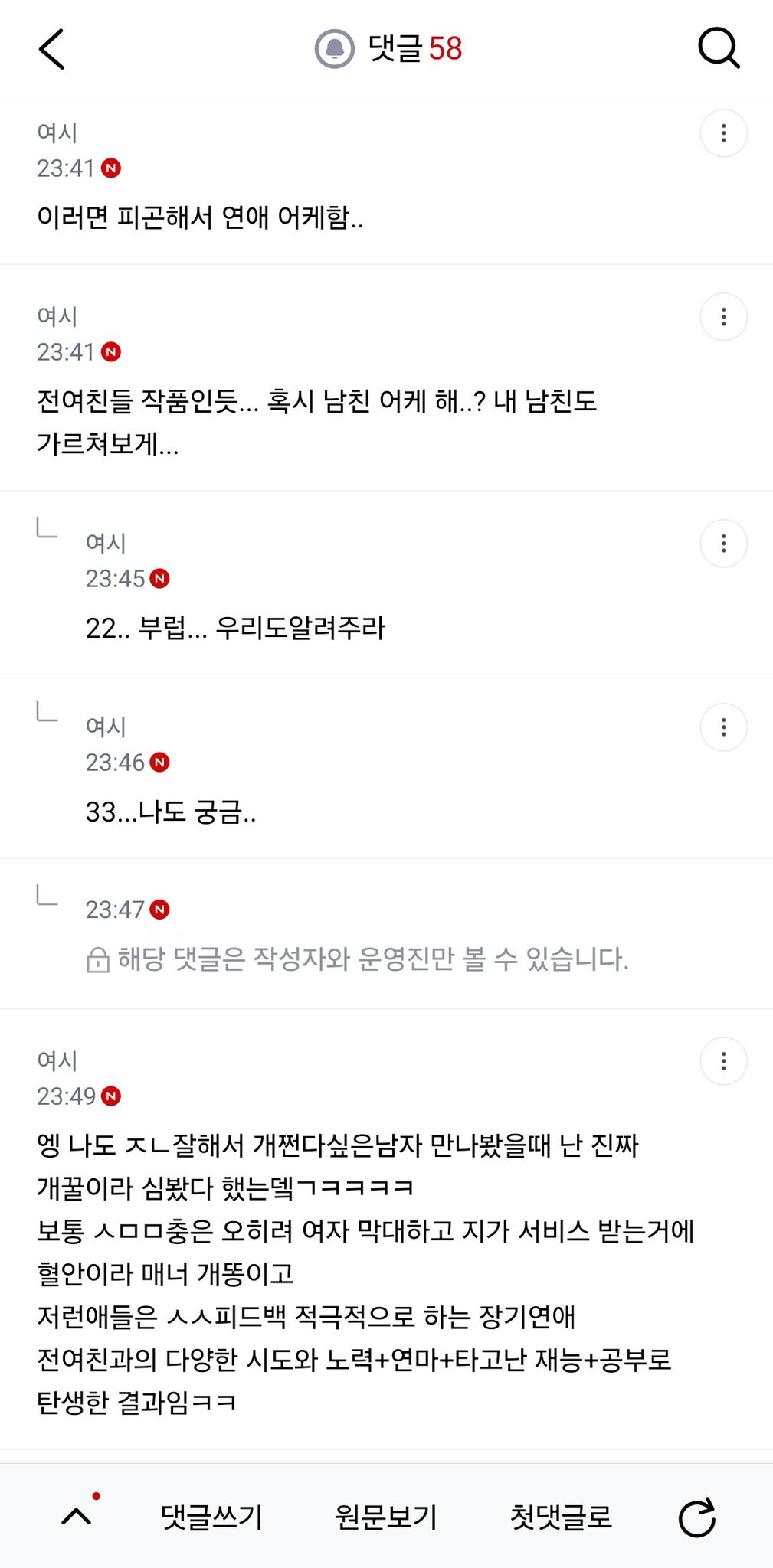Open options for the '전여친들 작품인듯' comment
The width and height of the screenshot is (773, 1568).
tap(723, 317)
